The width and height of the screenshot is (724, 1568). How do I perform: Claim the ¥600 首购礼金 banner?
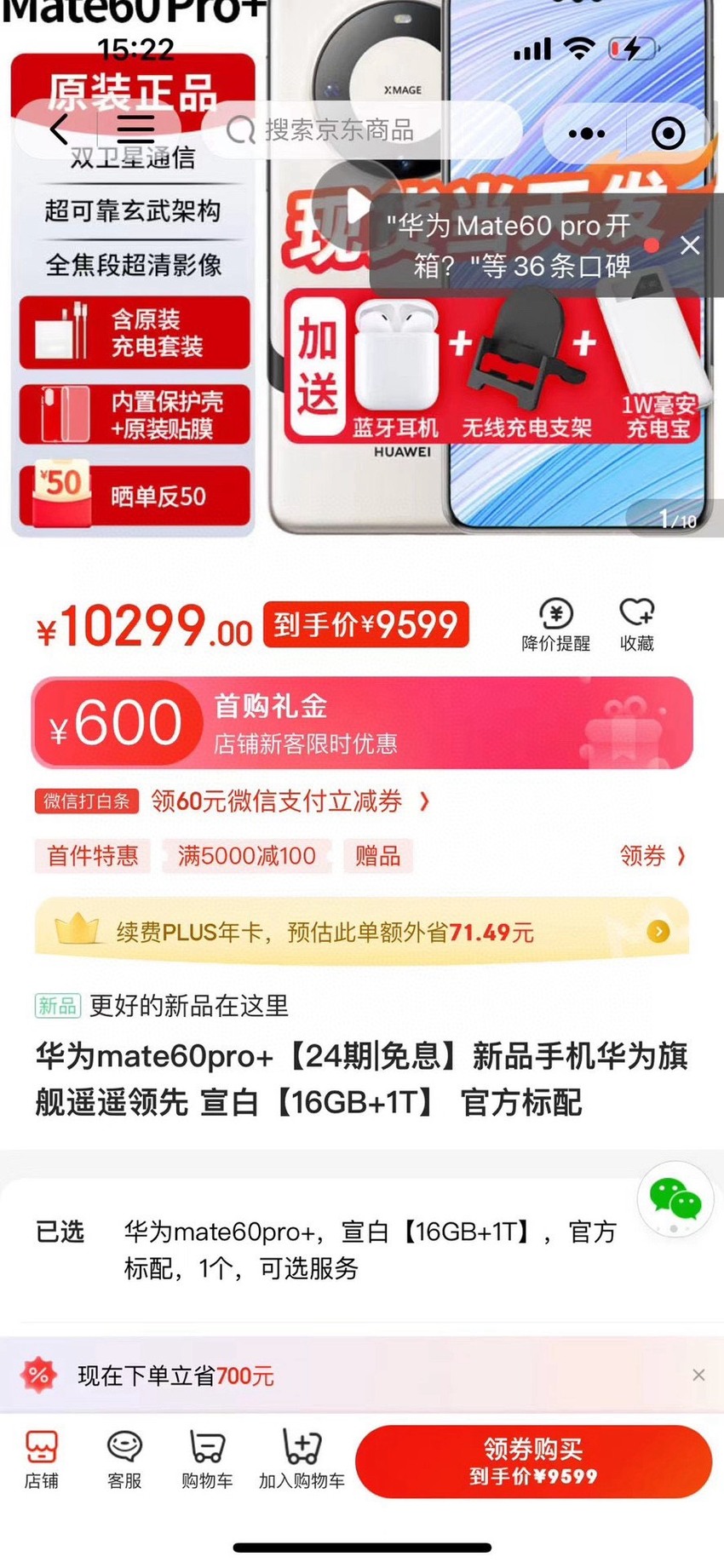click(362, 723)
